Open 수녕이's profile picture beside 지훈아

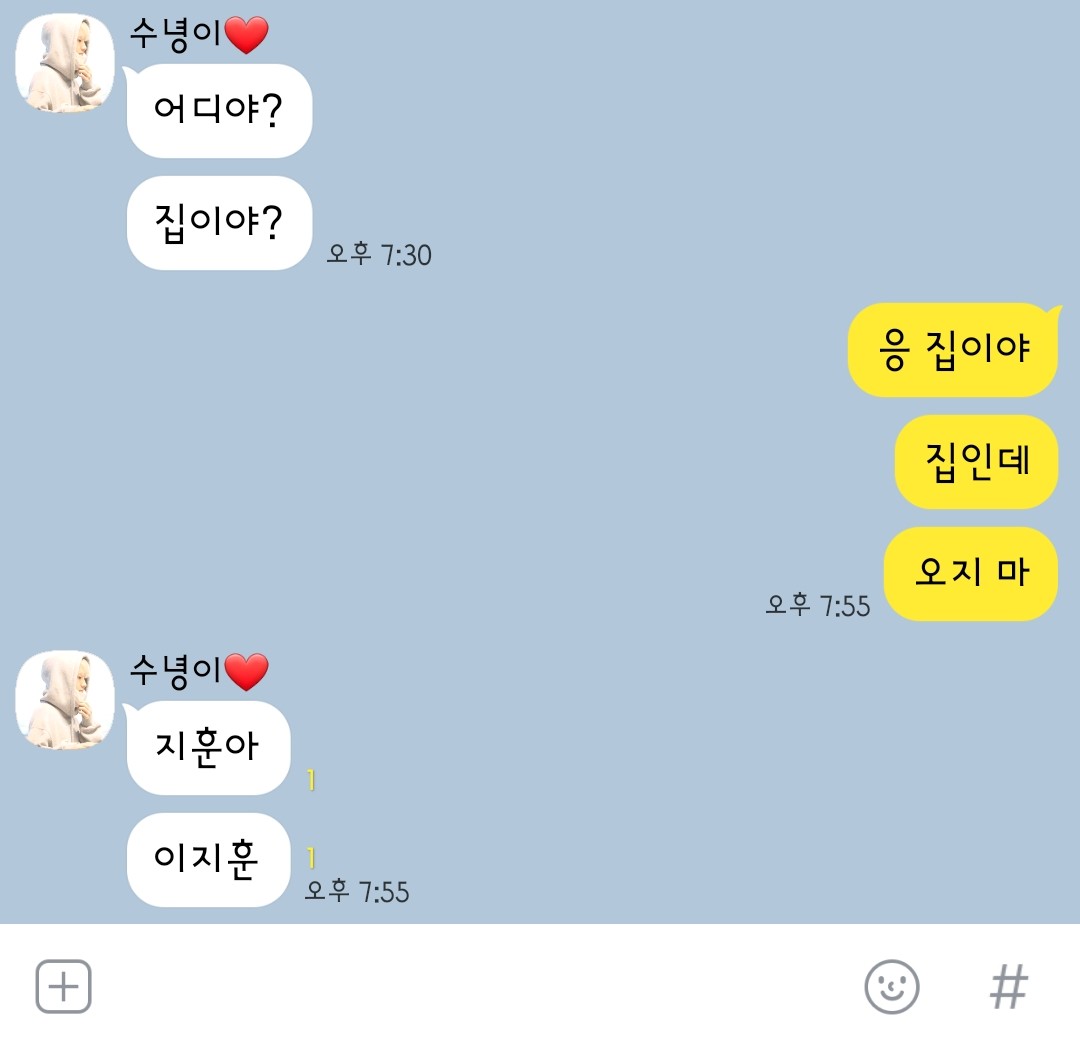[x=65, y=700]
